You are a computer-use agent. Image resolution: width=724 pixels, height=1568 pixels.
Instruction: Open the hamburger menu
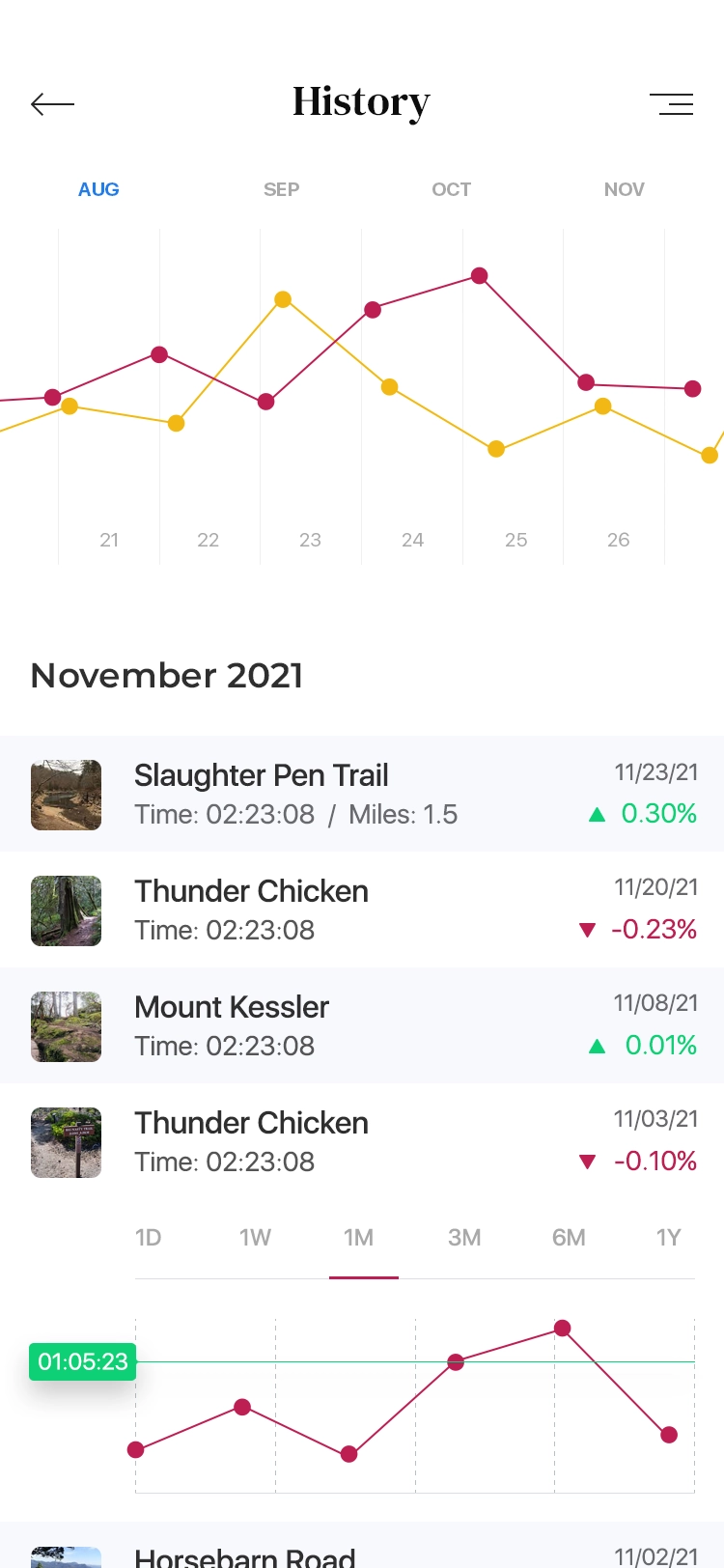(x=671, y=104)
